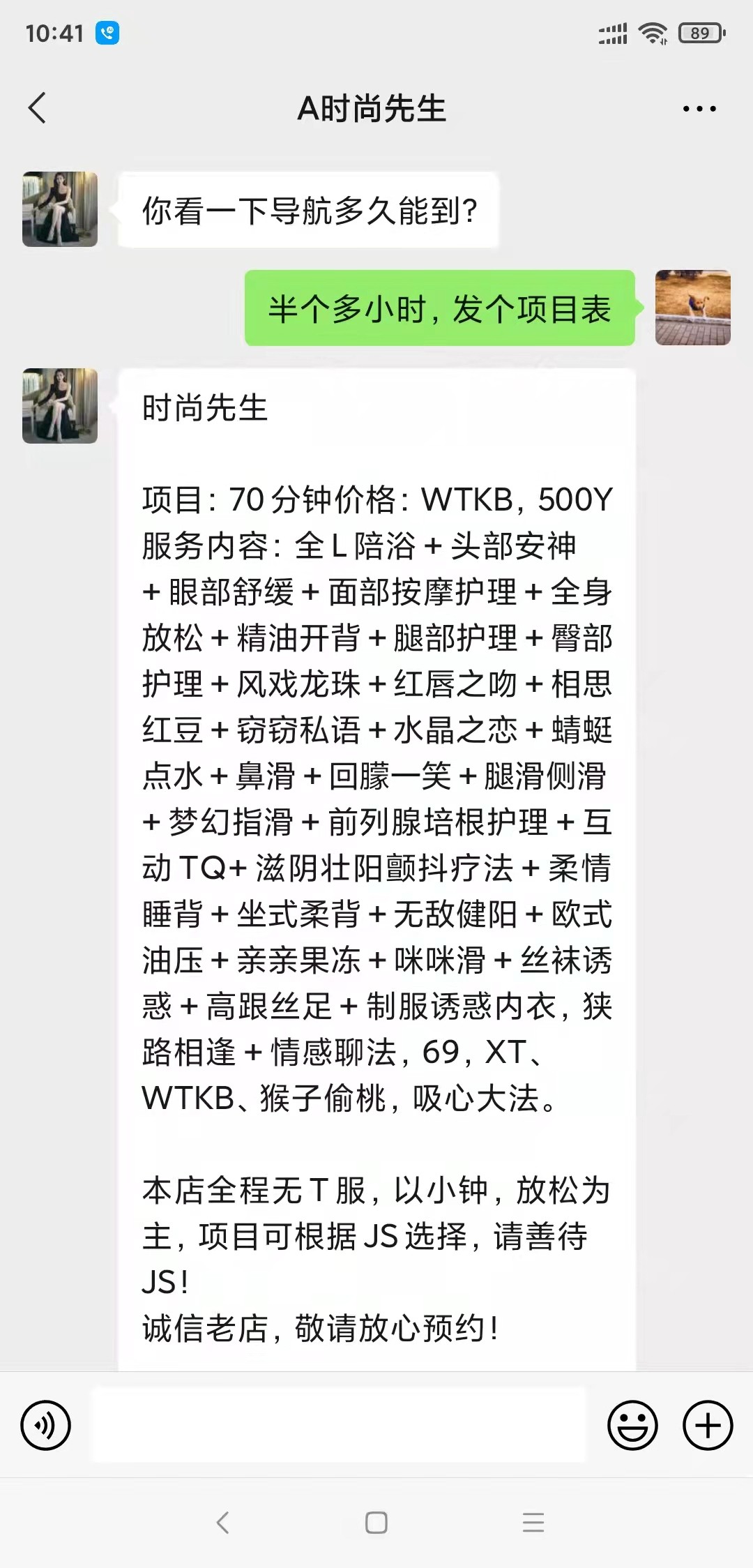Open the three-dot chat options menu
The height and width of the screenshot is (1568, 753).
point(699,109)
